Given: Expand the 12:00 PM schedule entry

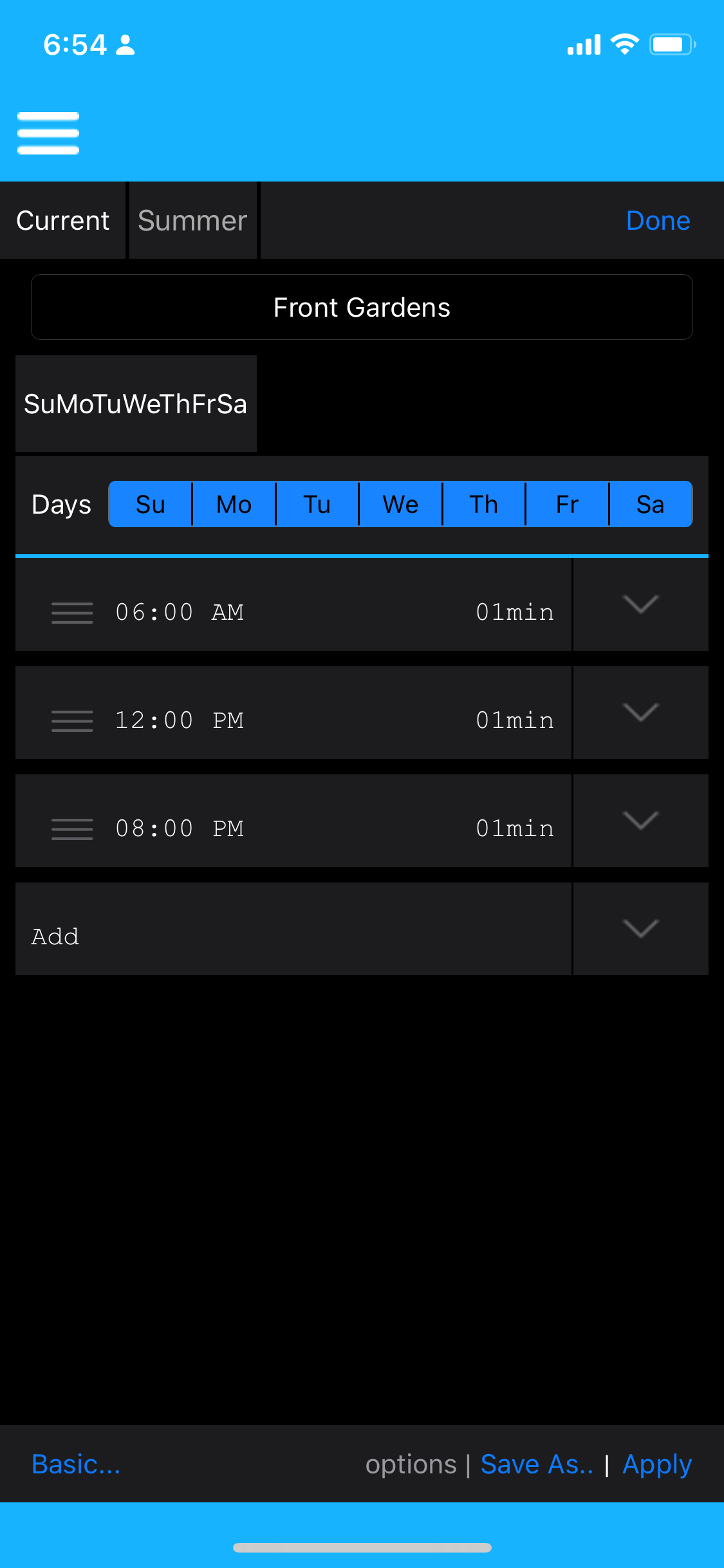Looking at the screenshot, I should coord(640,713).
